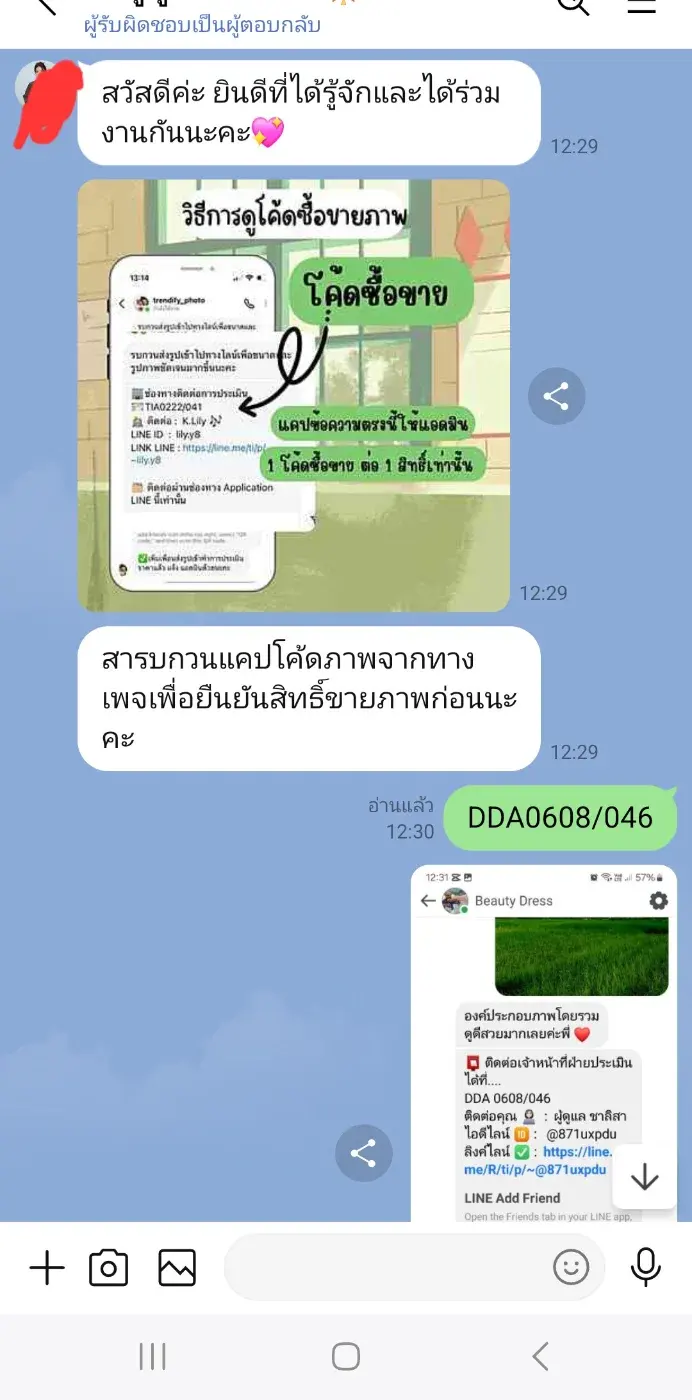
Task: Open the received trading code instructions image
Action: 294,395
